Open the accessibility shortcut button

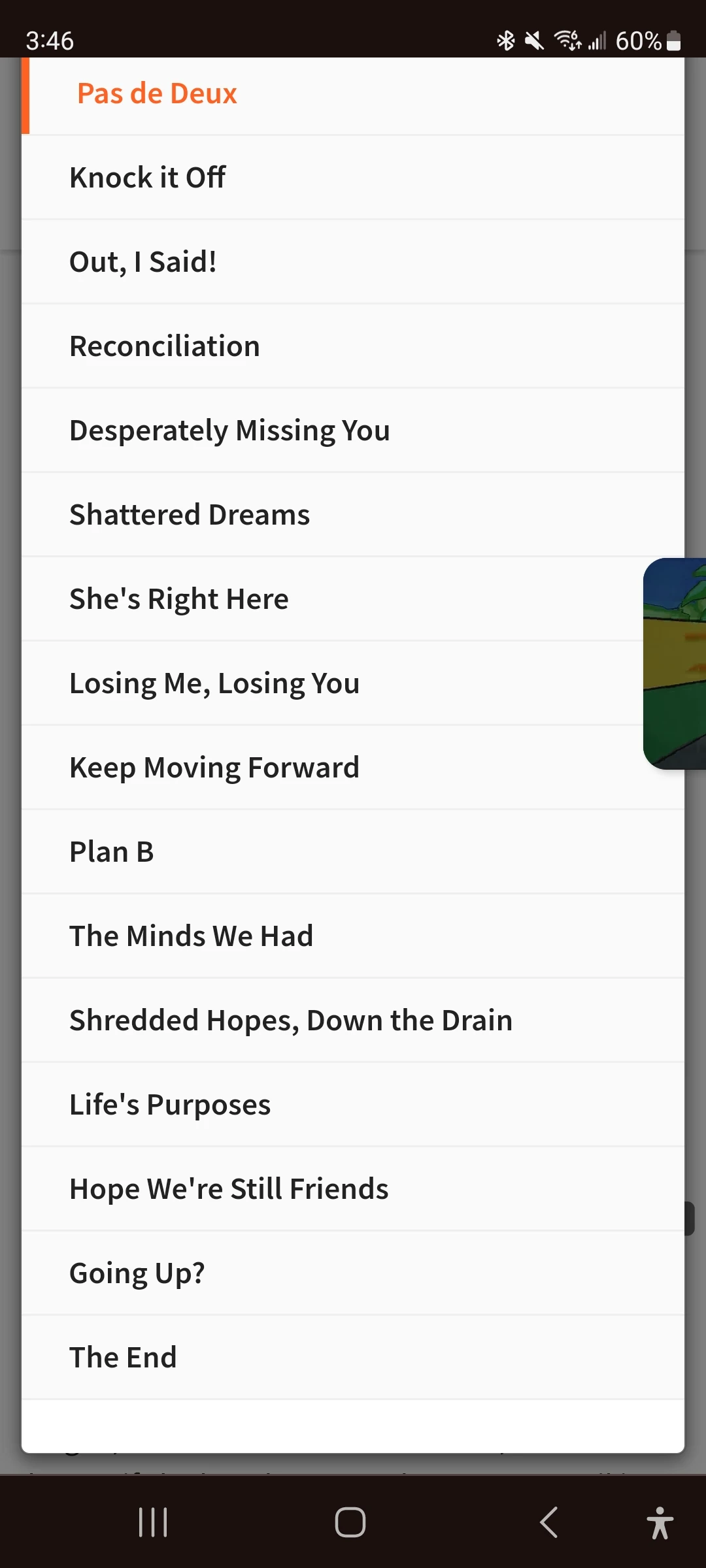660,1522
